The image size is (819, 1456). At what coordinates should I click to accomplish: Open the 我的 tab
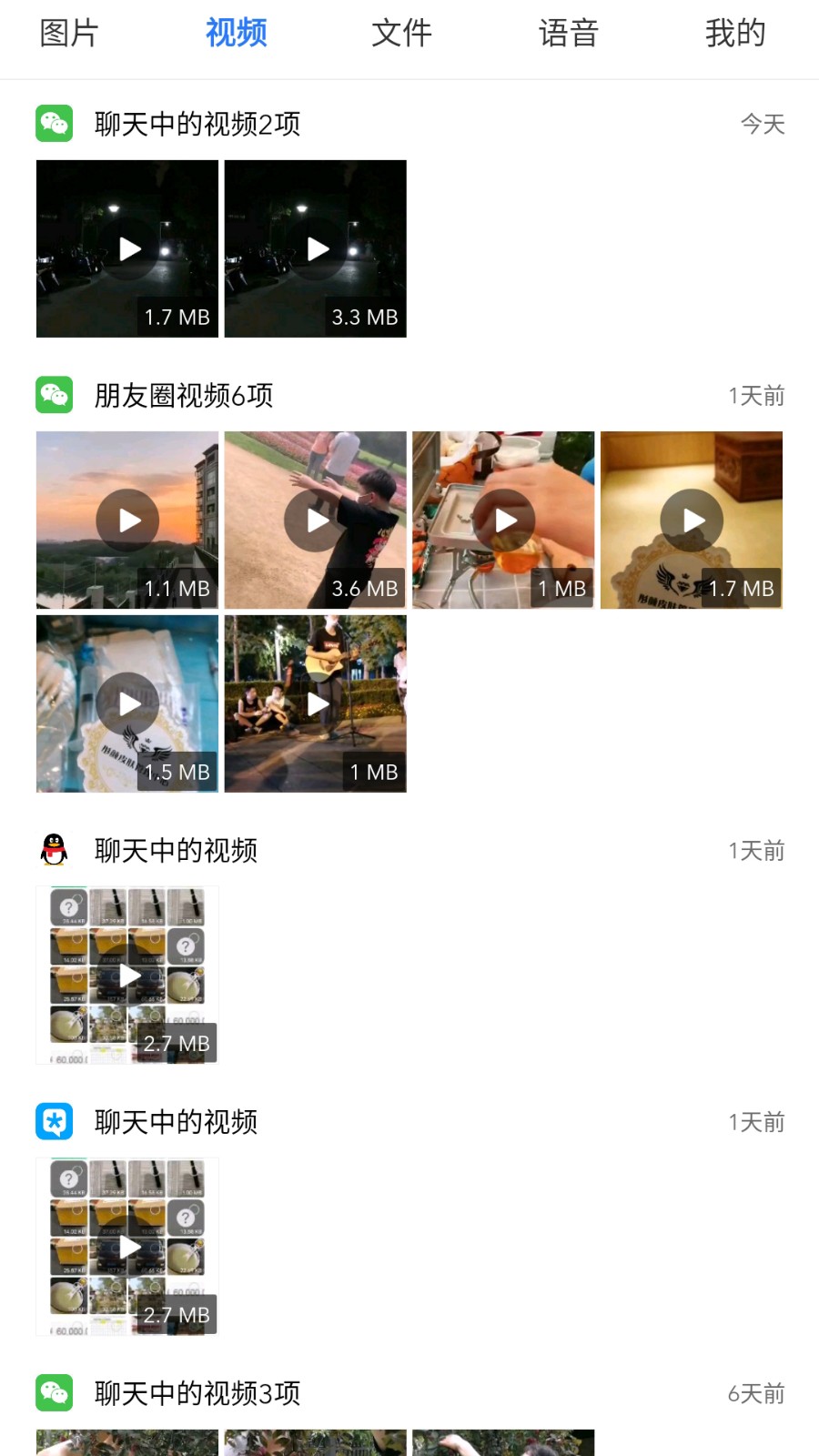[737, 33]
